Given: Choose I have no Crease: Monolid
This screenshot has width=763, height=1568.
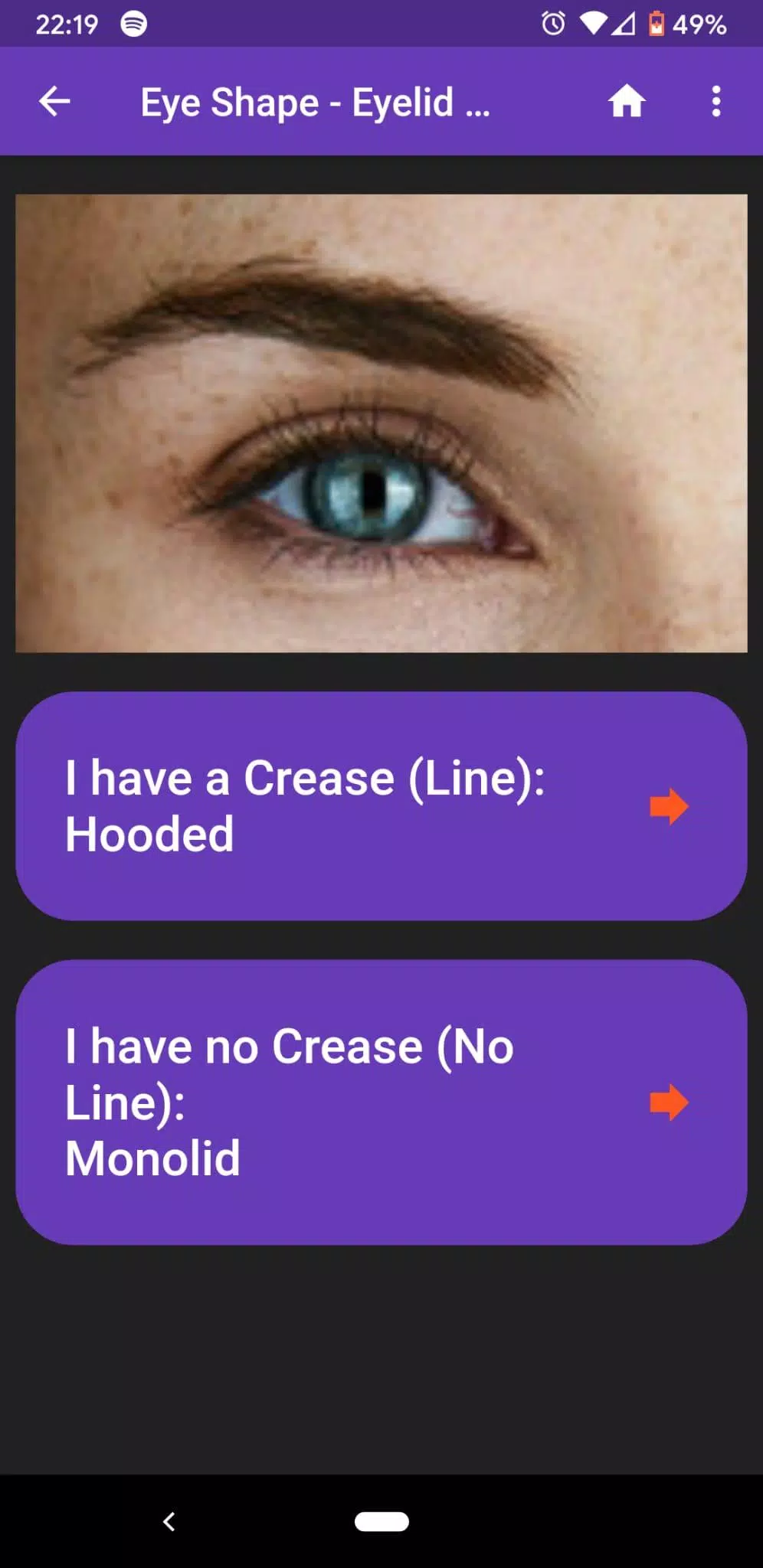Looking at the screenshot, I should click(381, 1102).
